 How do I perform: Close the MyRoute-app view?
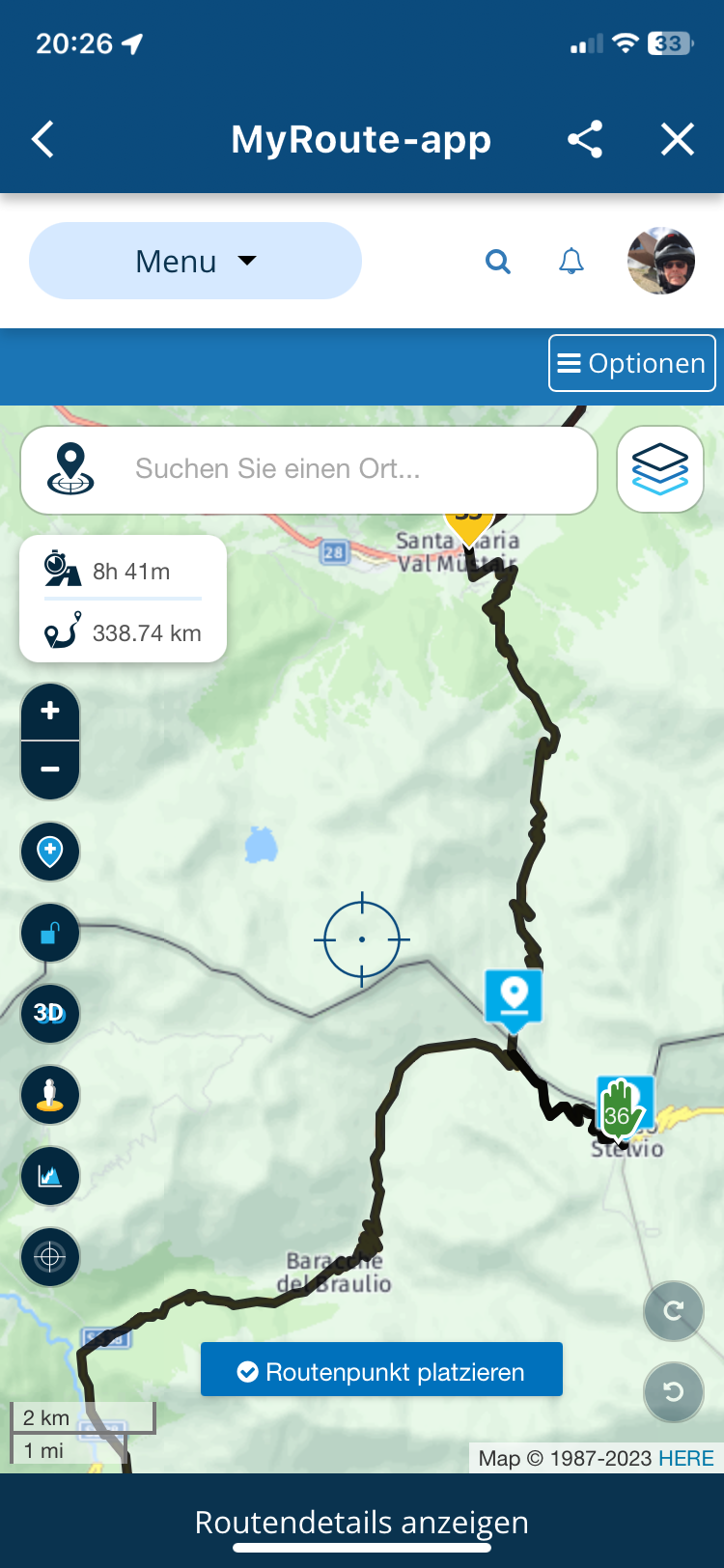(678, 140)
